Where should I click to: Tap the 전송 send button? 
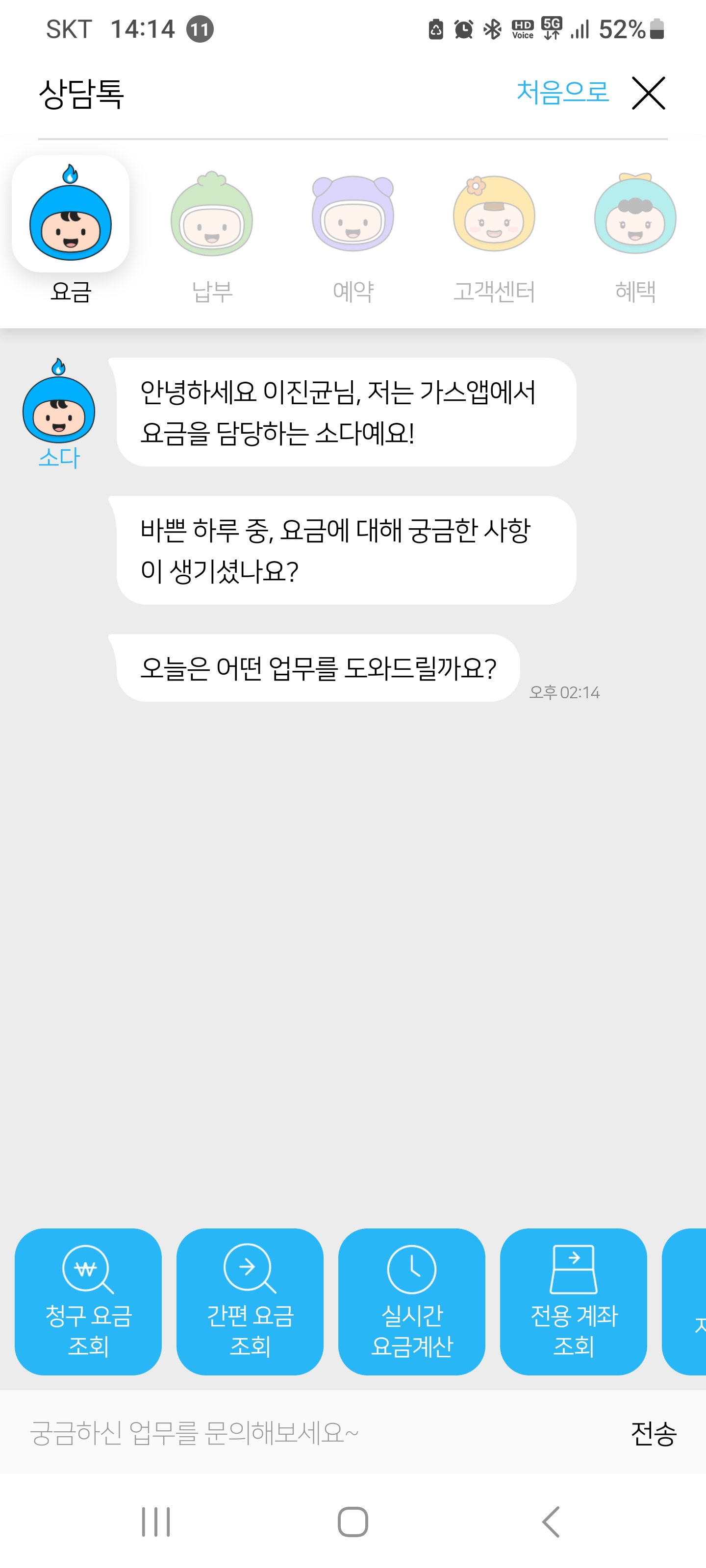point(653,1433)
